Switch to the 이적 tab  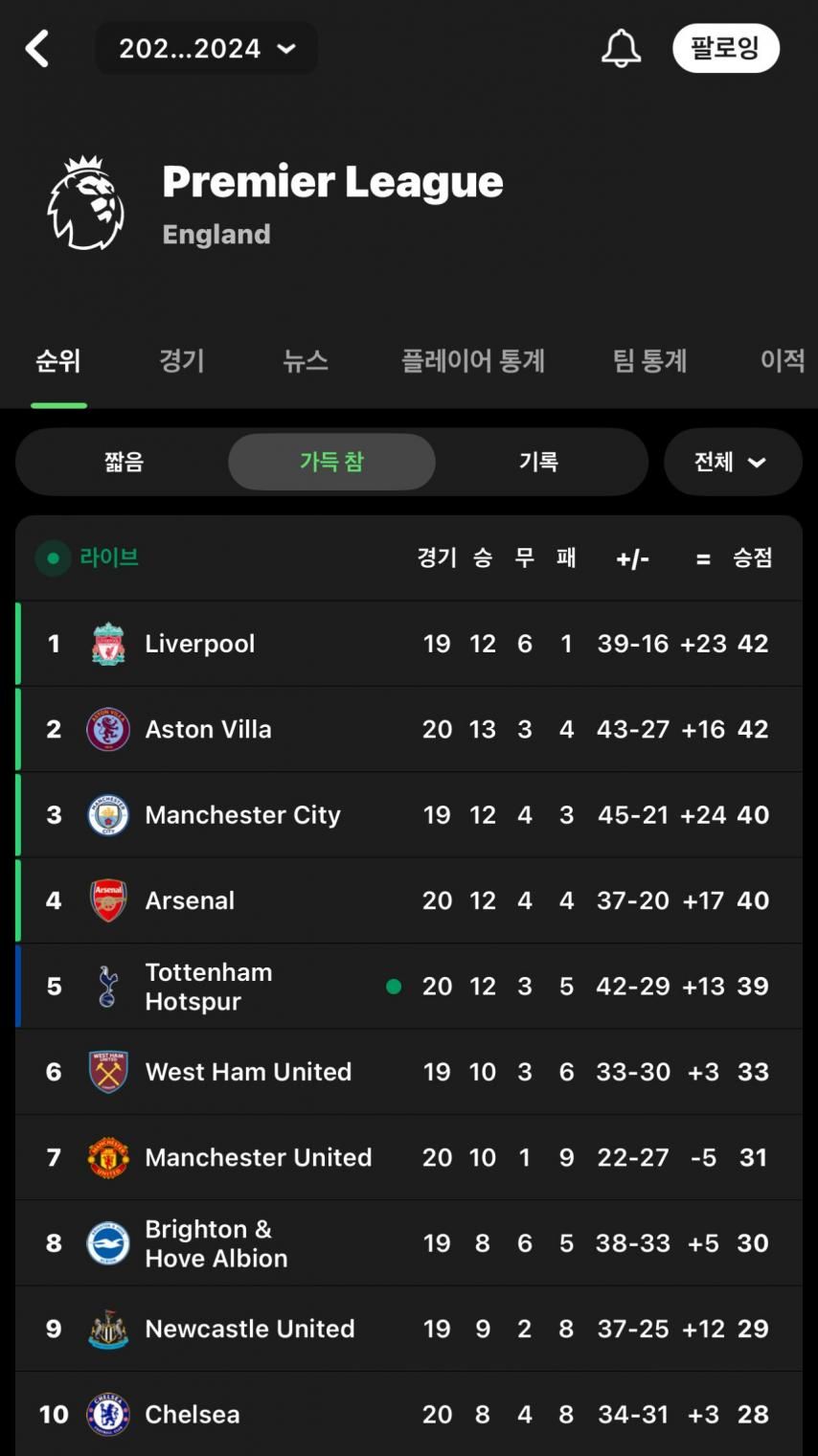[x=782, y=361]
